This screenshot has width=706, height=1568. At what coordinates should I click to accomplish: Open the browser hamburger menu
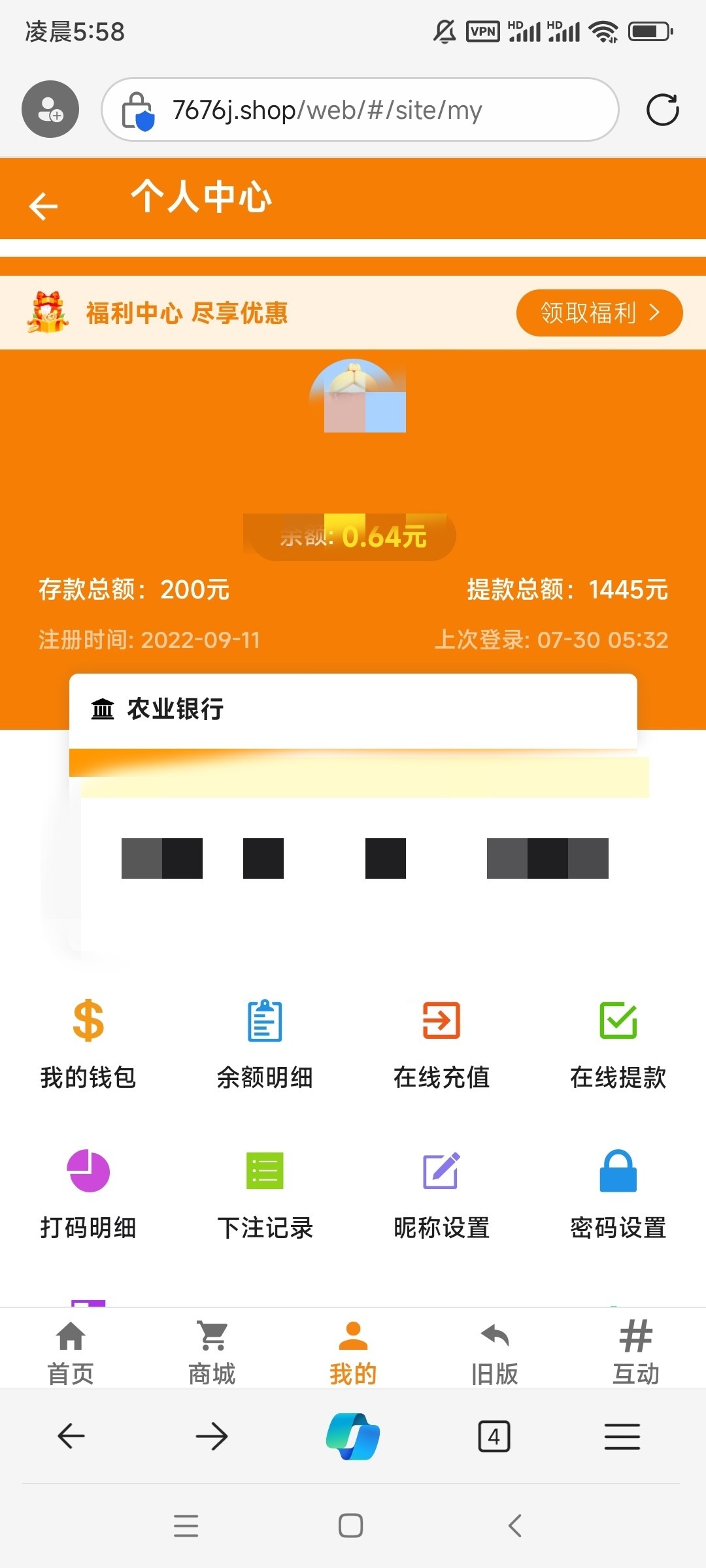click(622, 1437)
